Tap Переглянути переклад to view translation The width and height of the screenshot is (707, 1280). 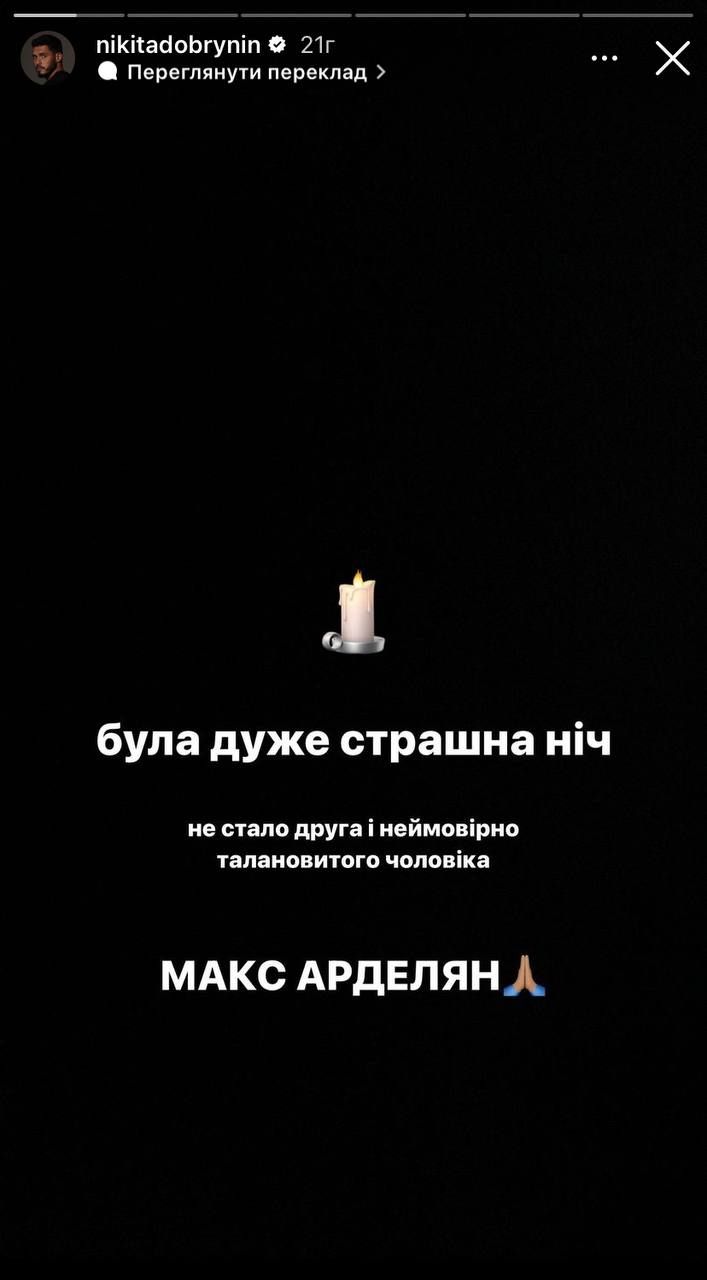[x=246, y=72]
